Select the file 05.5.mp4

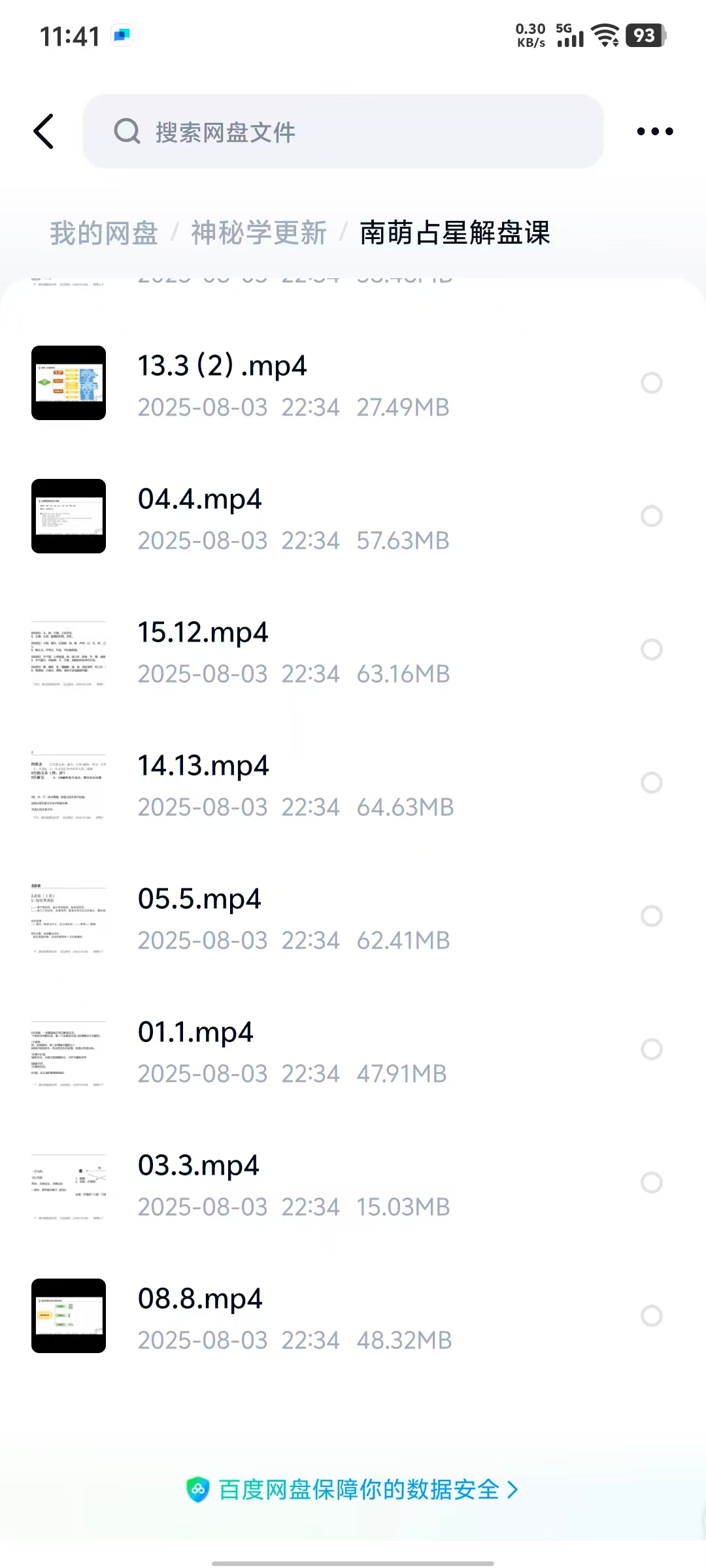click(x=651, y=917)
